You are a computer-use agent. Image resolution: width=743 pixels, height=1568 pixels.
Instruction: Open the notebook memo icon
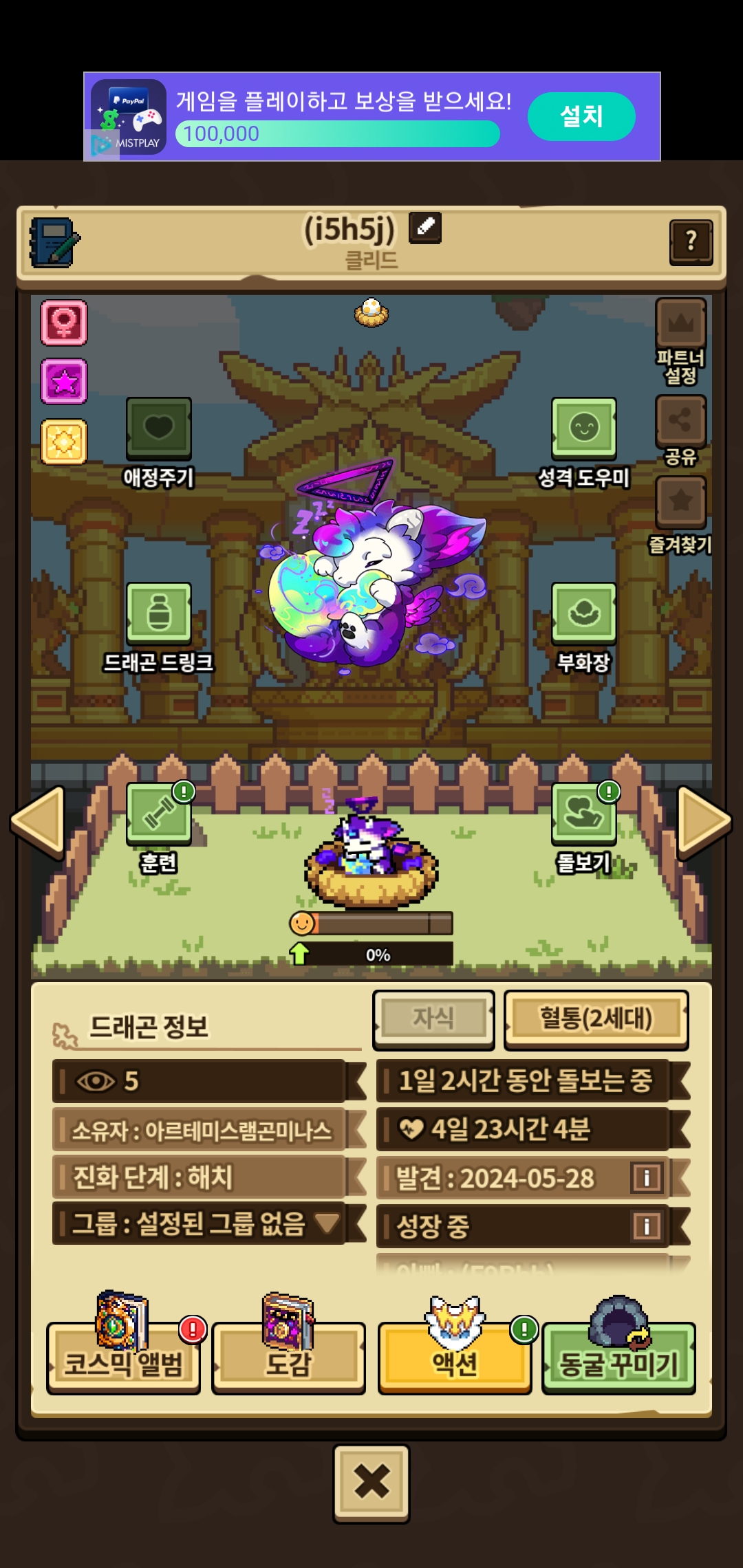pos(54,242)
